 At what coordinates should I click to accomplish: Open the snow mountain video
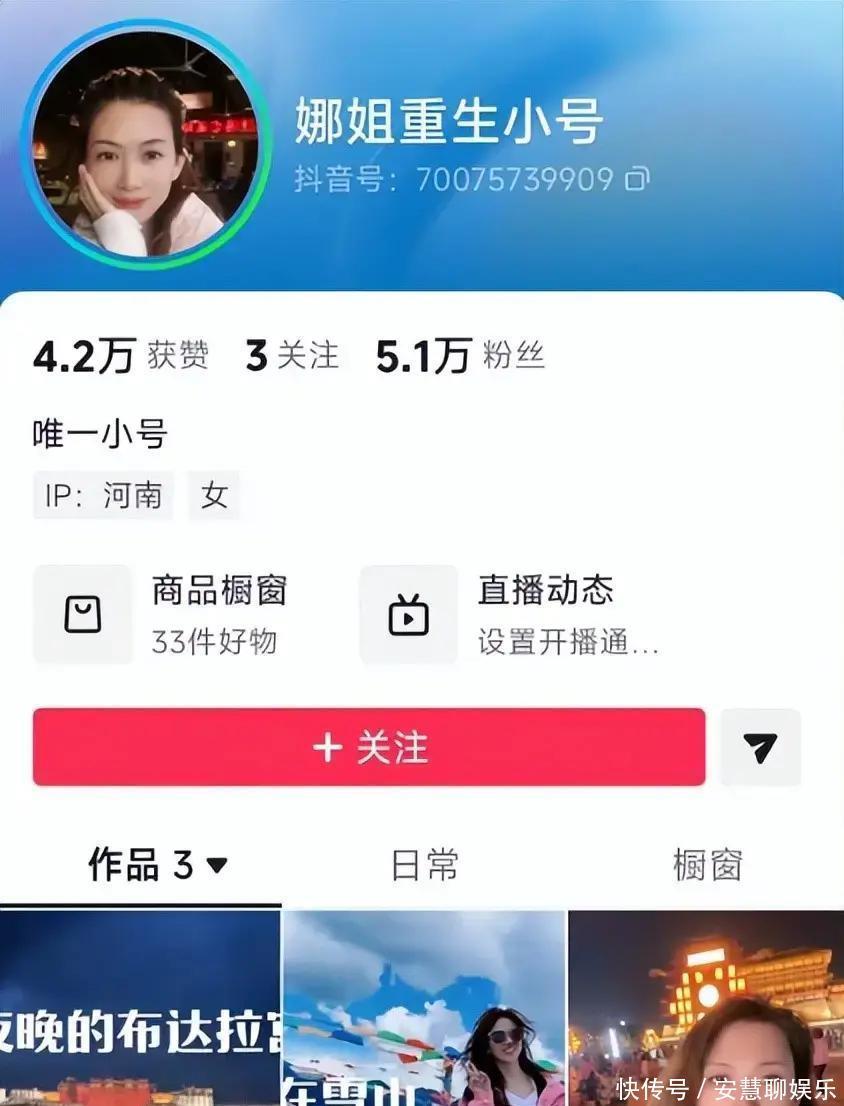[x=424, y=1010]
